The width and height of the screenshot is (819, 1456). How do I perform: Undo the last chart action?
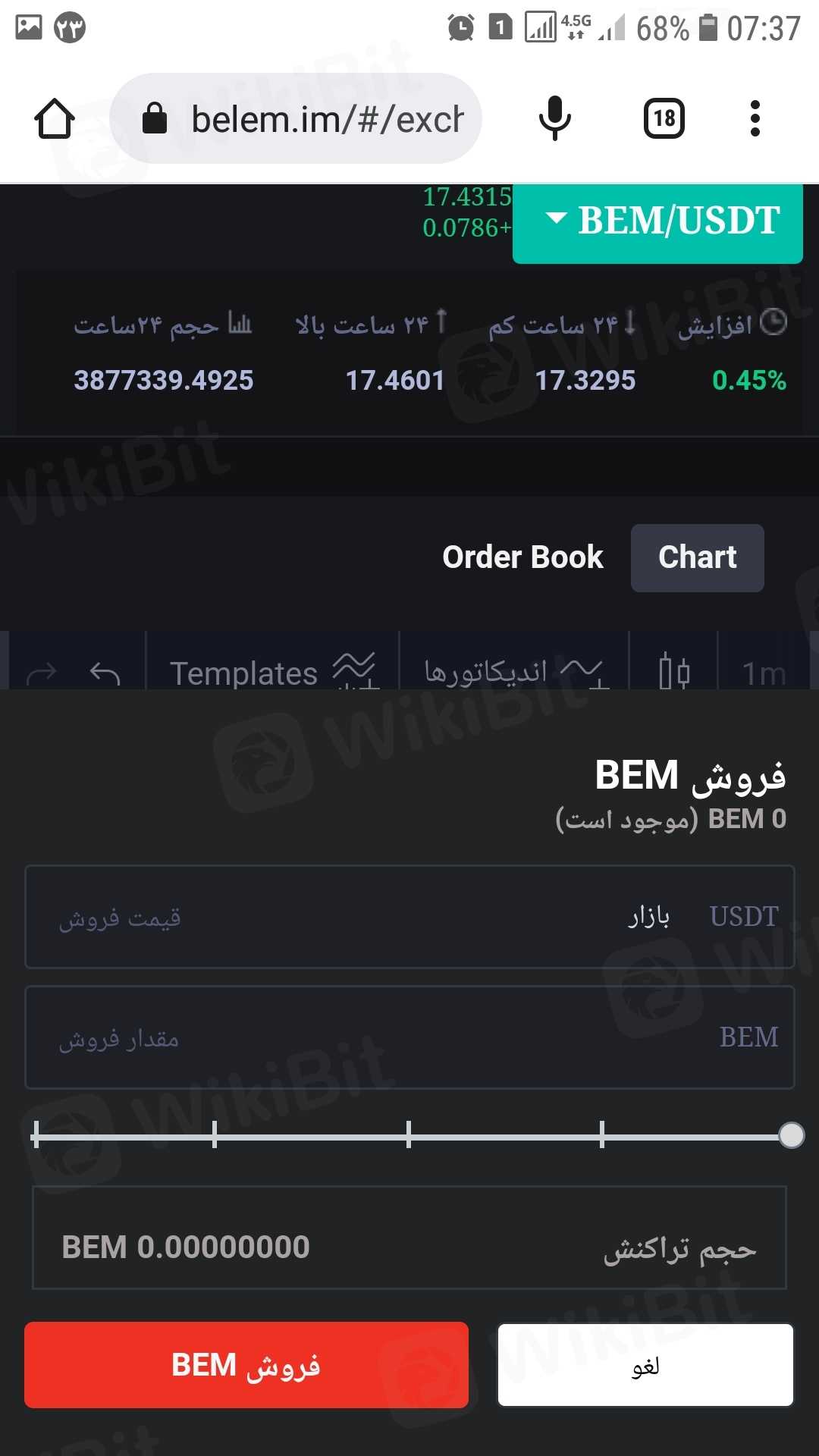point(105,672)
